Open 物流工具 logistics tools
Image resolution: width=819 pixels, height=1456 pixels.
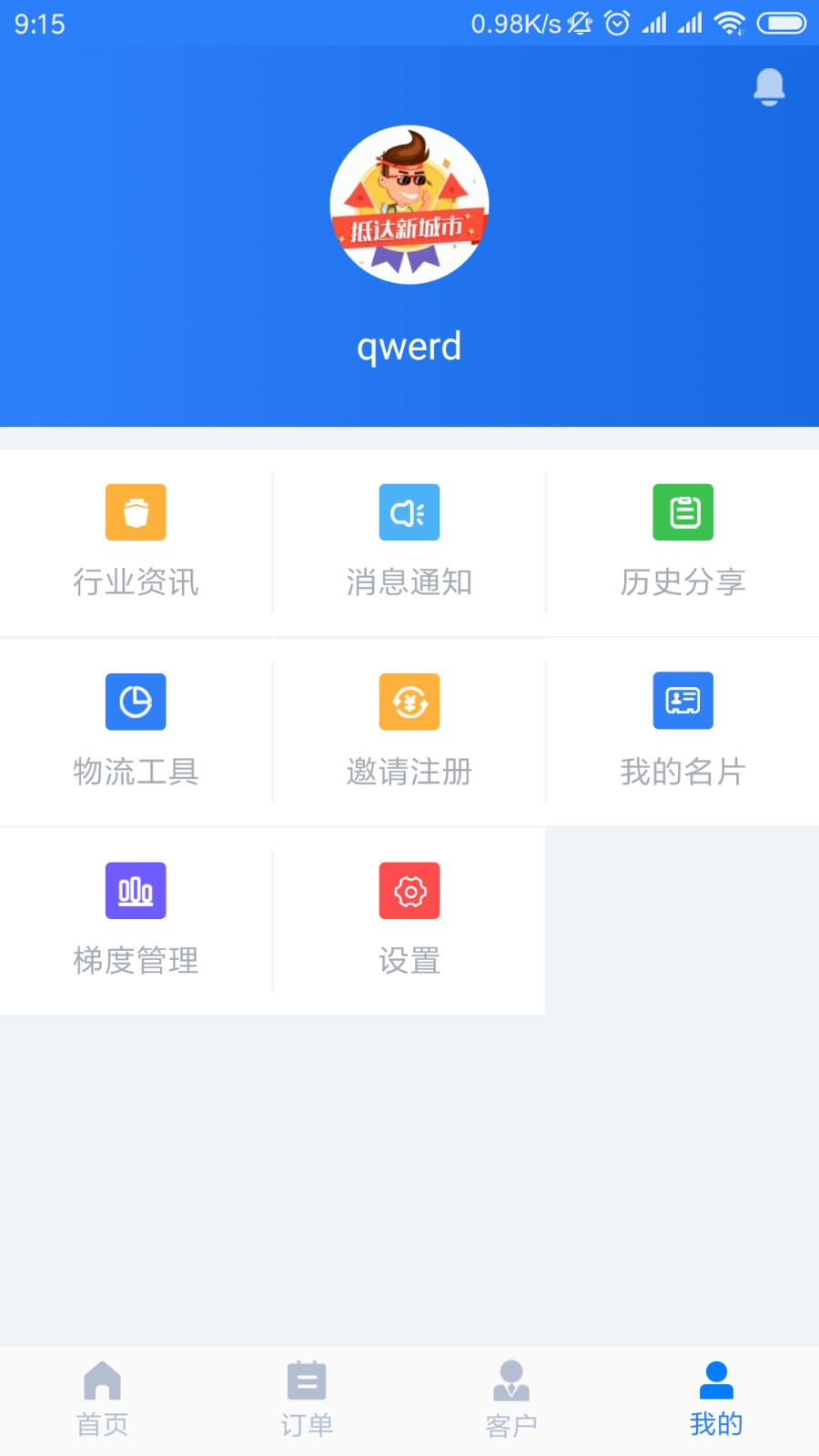pos(136,733)
